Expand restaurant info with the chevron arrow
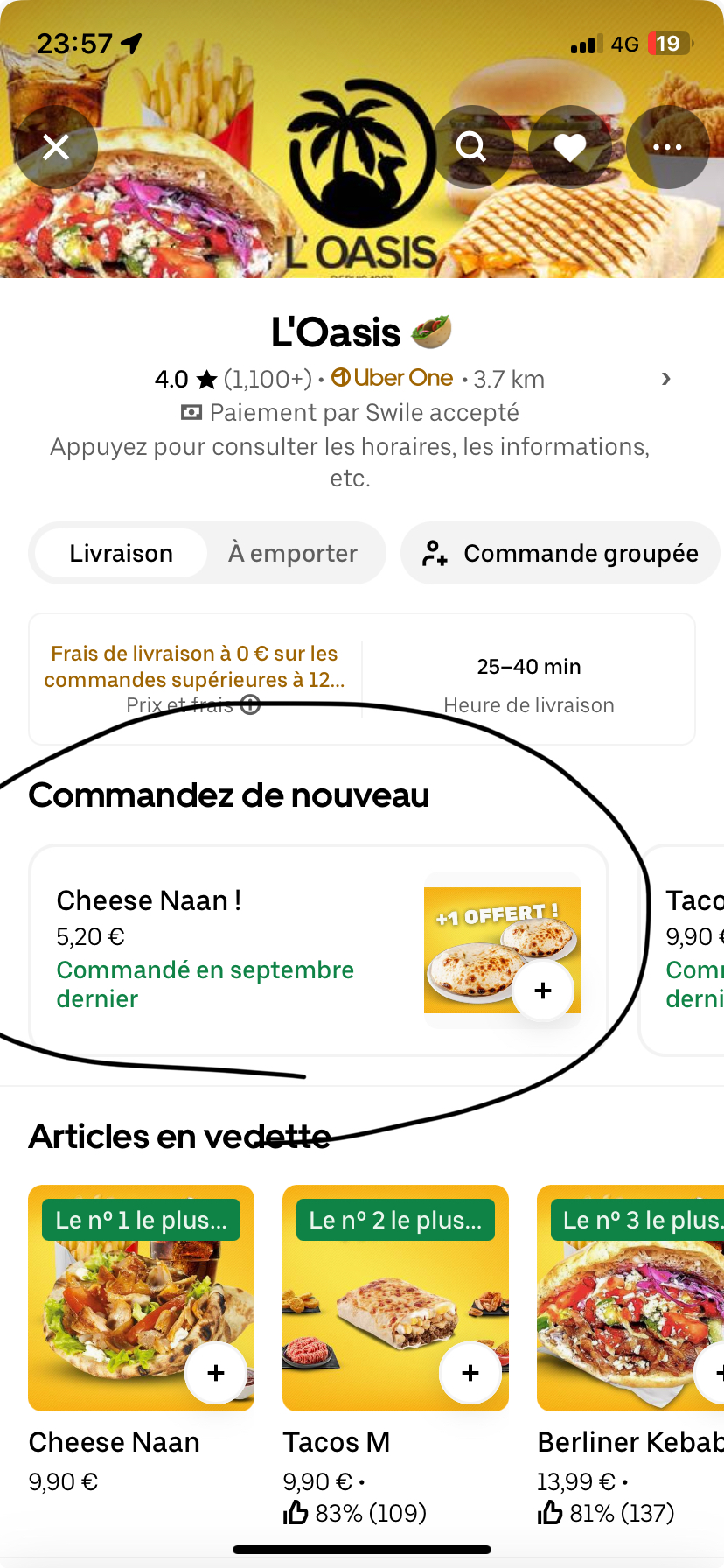This screenshot has width=724, height=1568. click(666, 379)
